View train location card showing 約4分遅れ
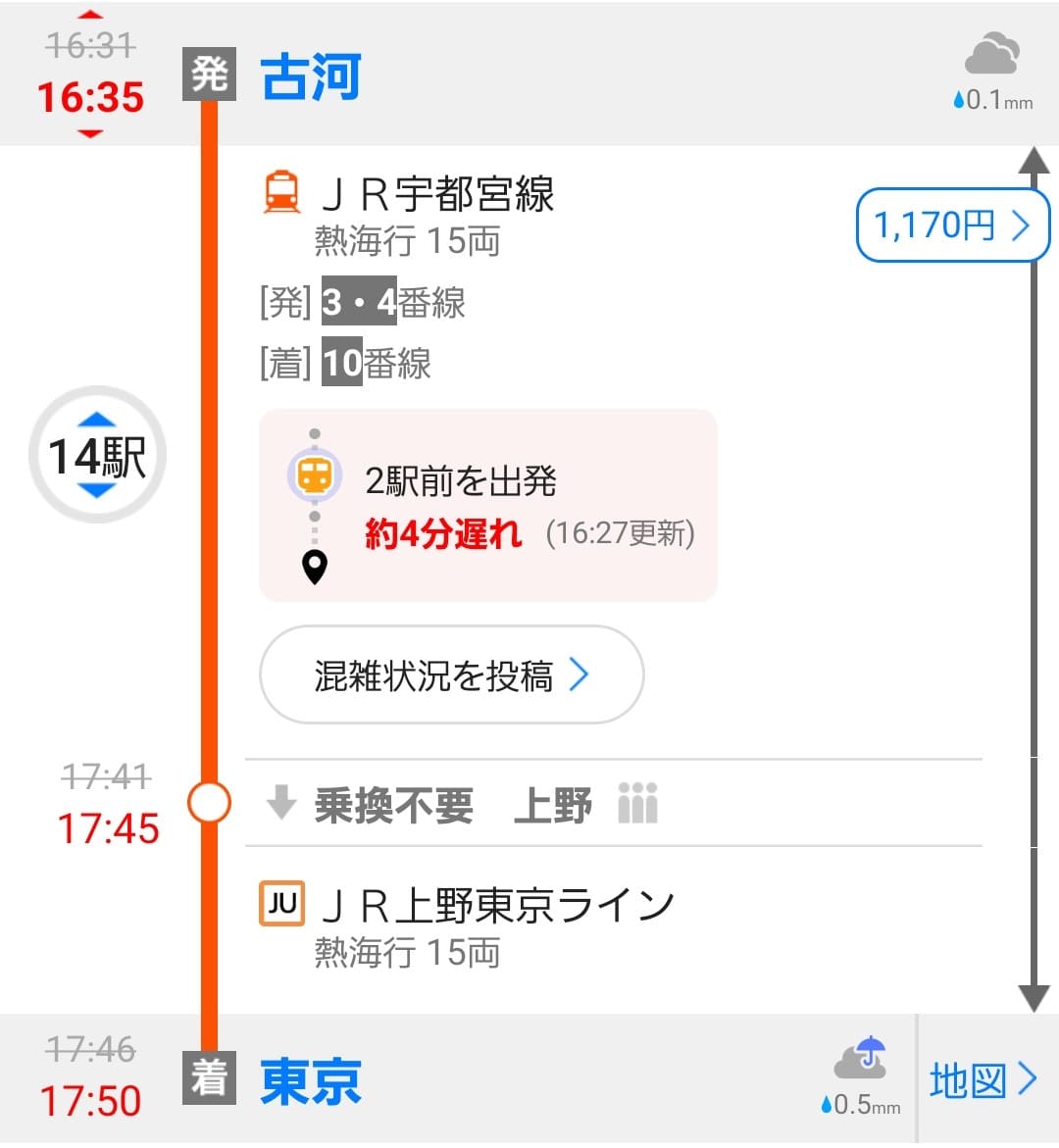1059x1148 pixels. (487, 505)
